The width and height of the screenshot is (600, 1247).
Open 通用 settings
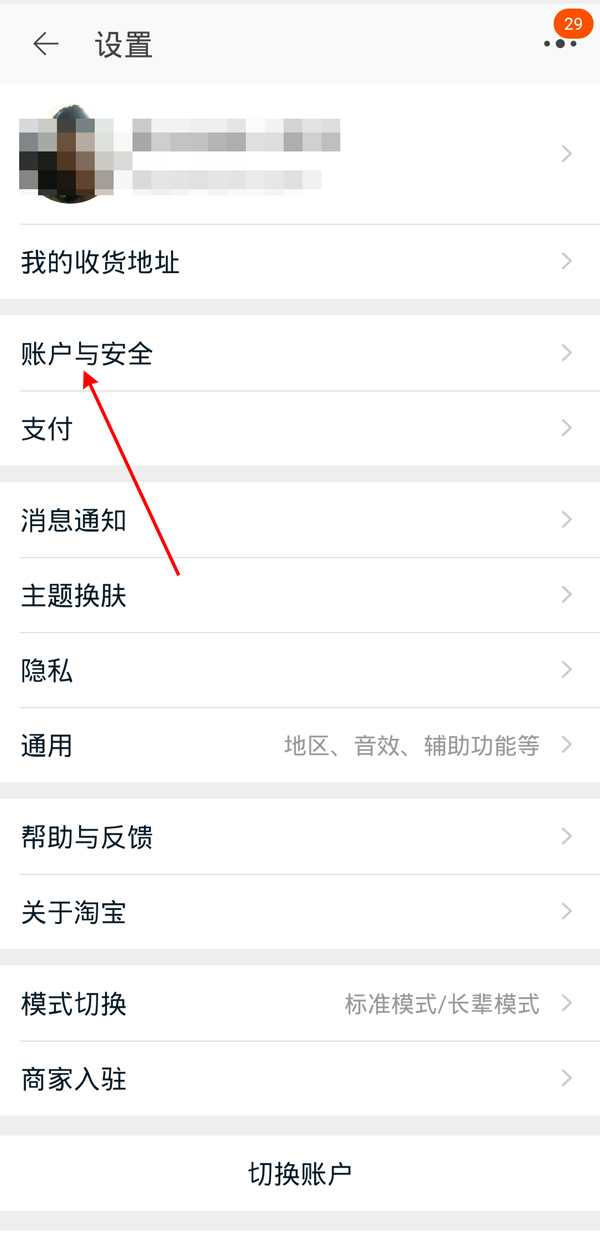[300, 745]
